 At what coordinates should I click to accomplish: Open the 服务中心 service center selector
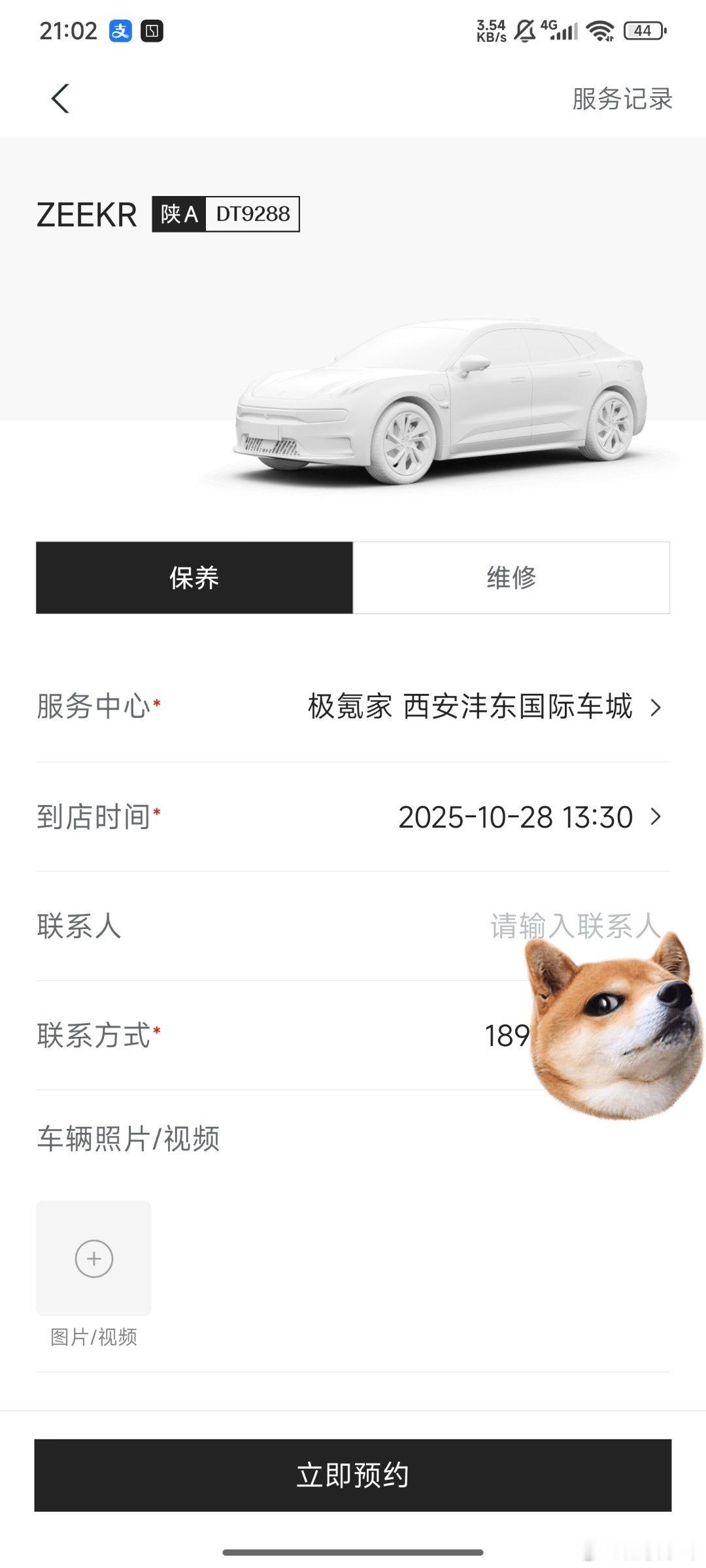pos(484,707)
